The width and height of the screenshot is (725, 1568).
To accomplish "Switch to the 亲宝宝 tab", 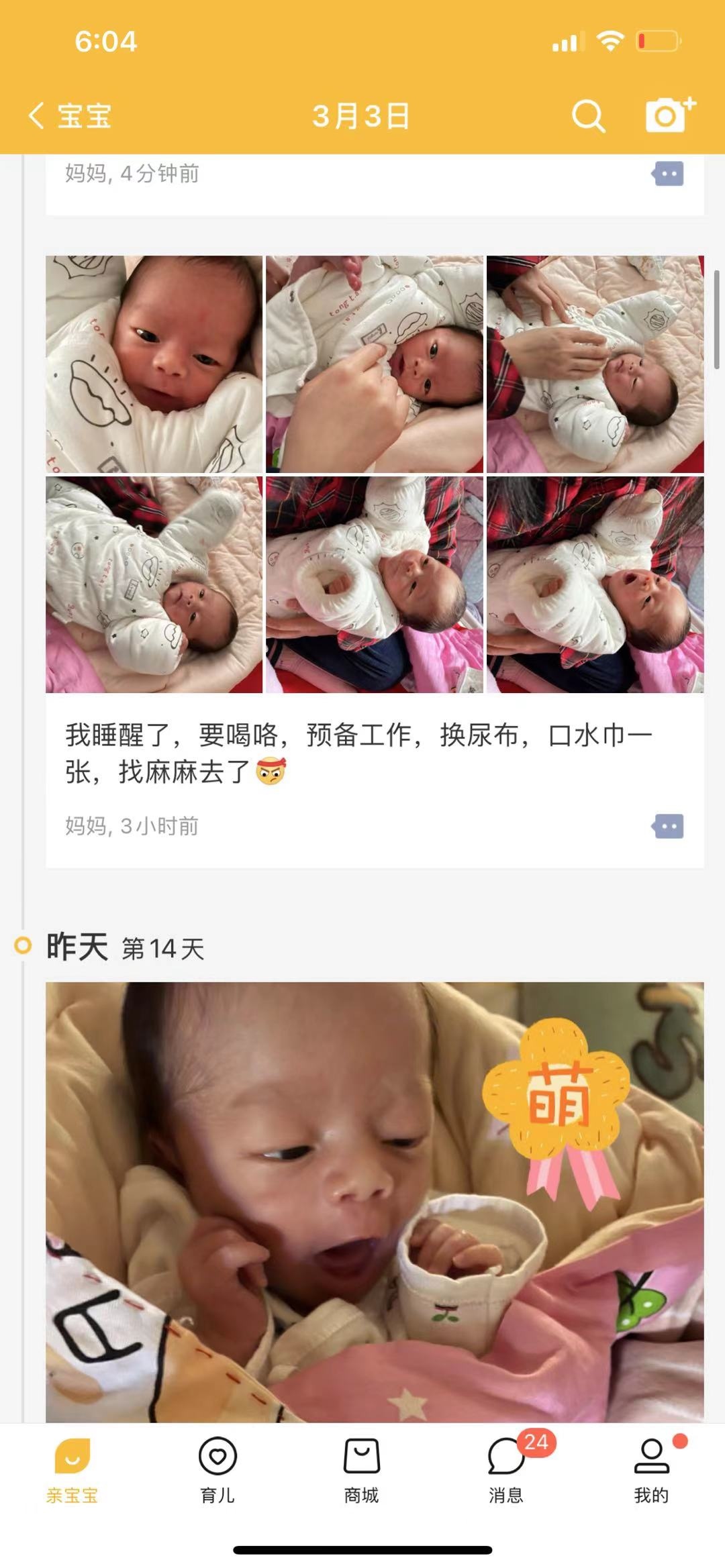I will coord(72,1468).
